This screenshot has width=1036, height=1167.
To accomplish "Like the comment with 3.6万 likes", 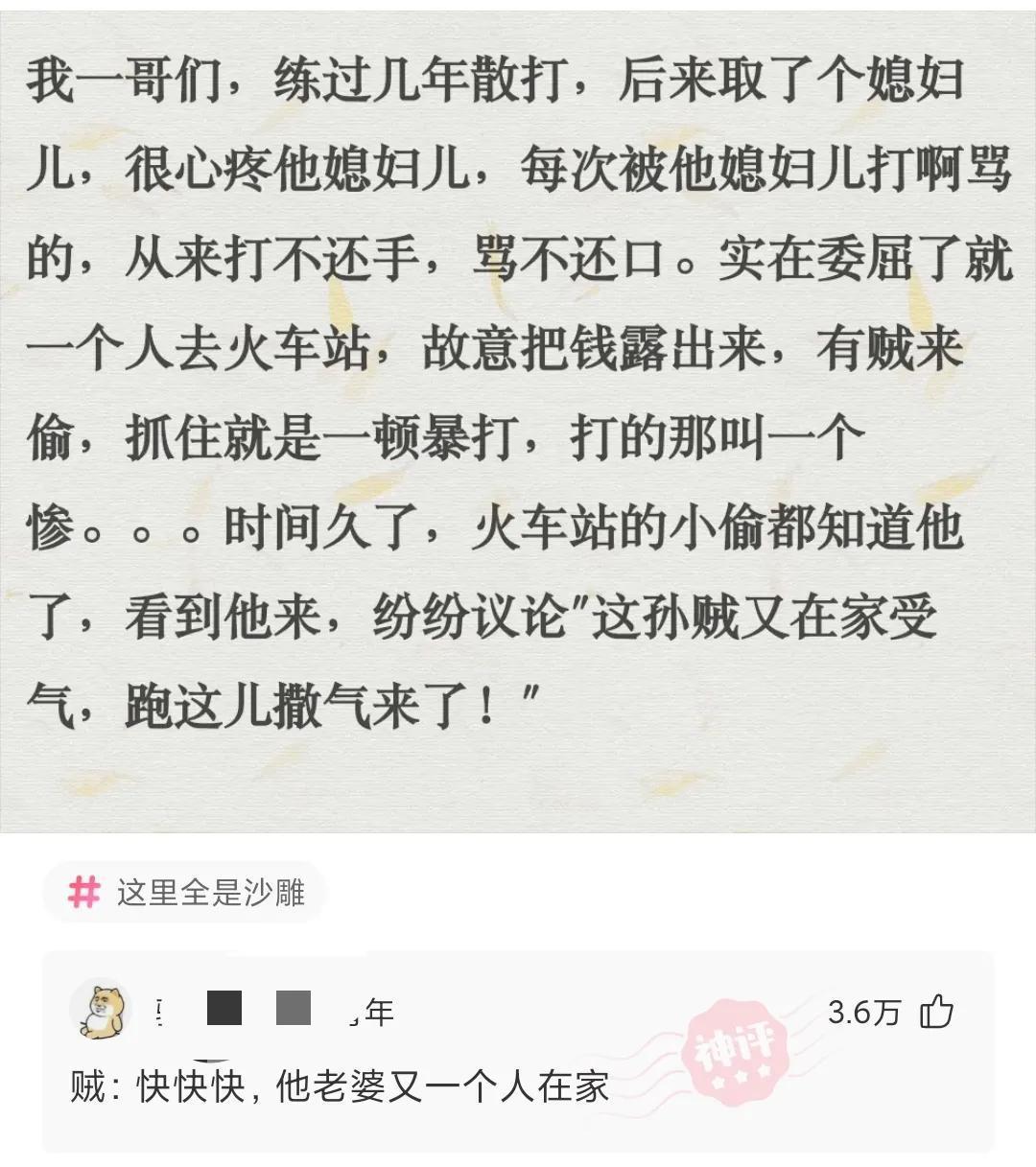I will coord(935,1012).
